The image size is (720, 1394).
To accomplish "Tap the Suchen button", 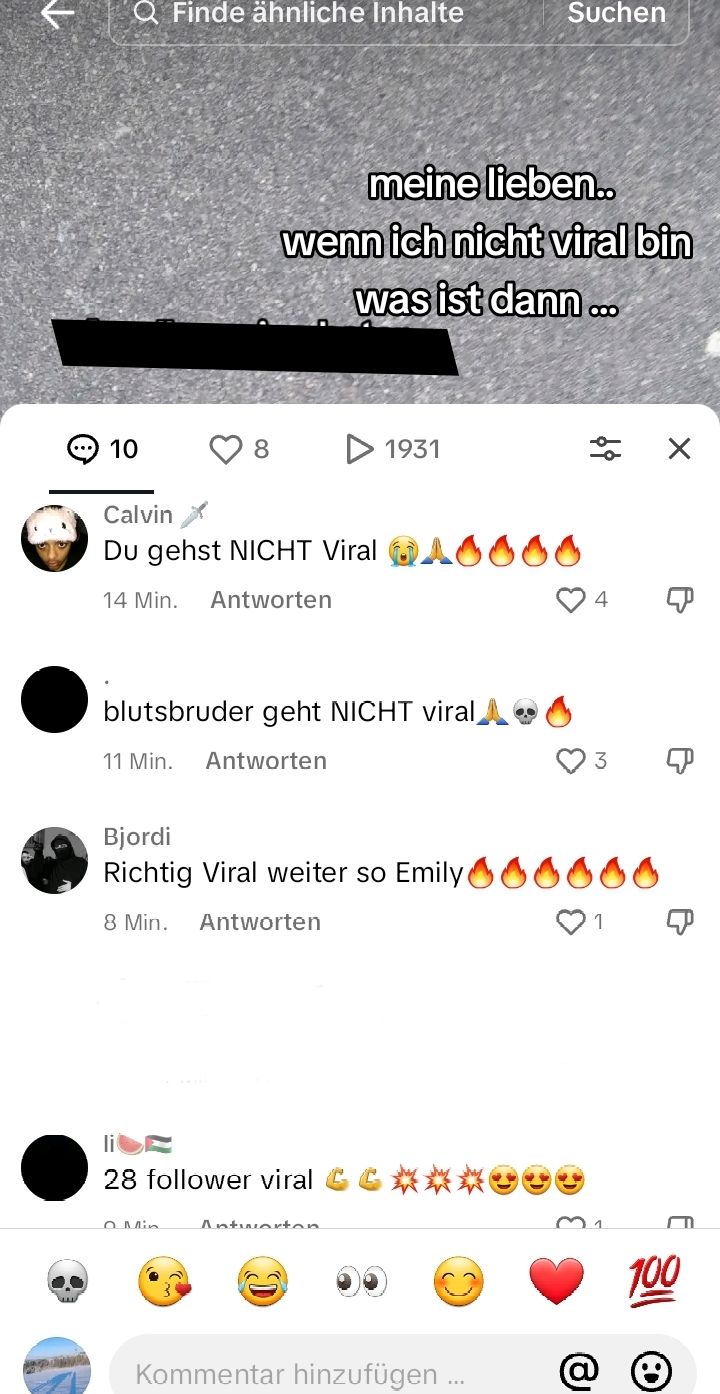I will pos(616,14).
